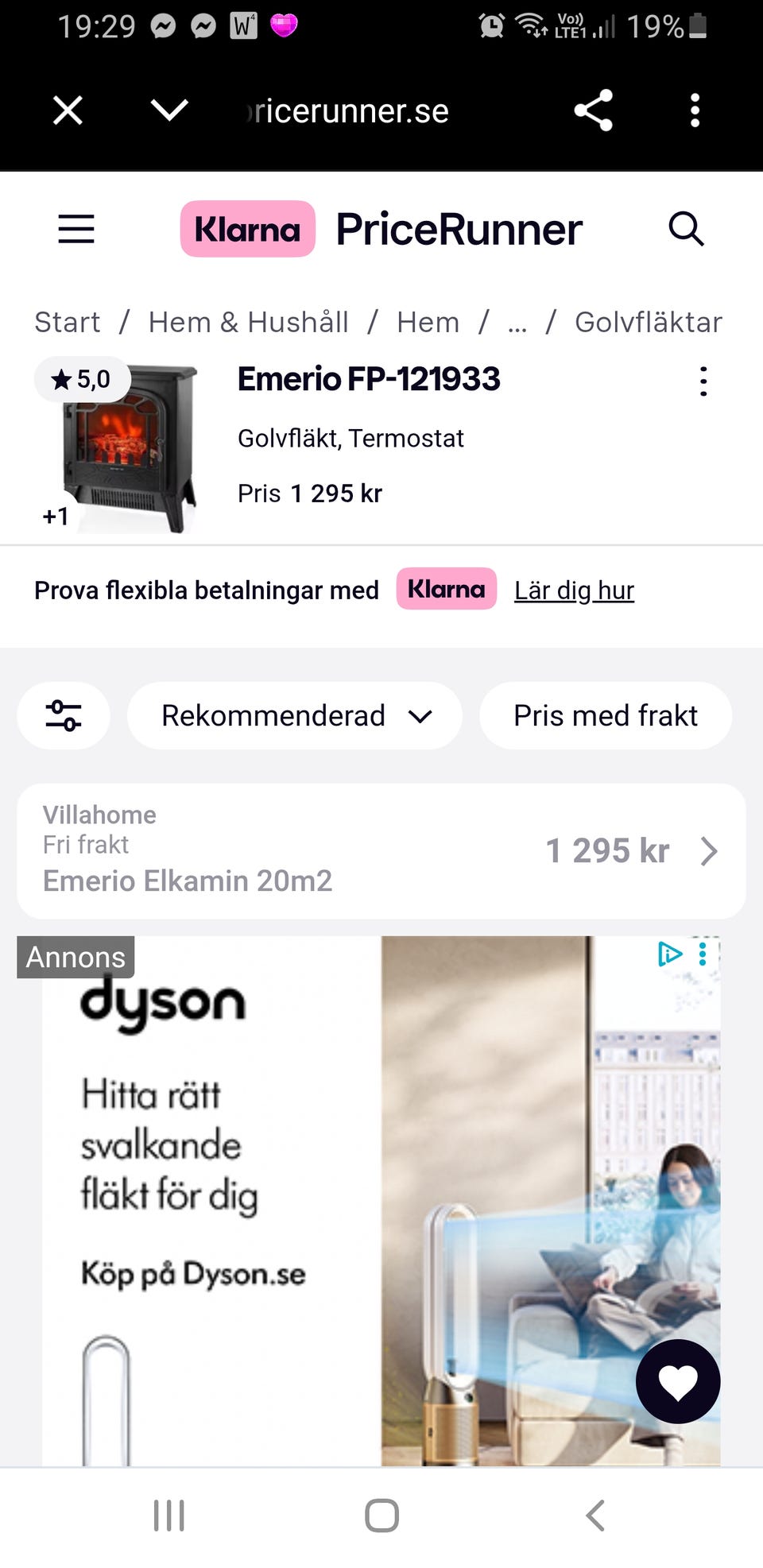The width and height of the screenshot is (763, 1568).
Task: Expand the browser dropdown chevron
Action: [169, 110]
